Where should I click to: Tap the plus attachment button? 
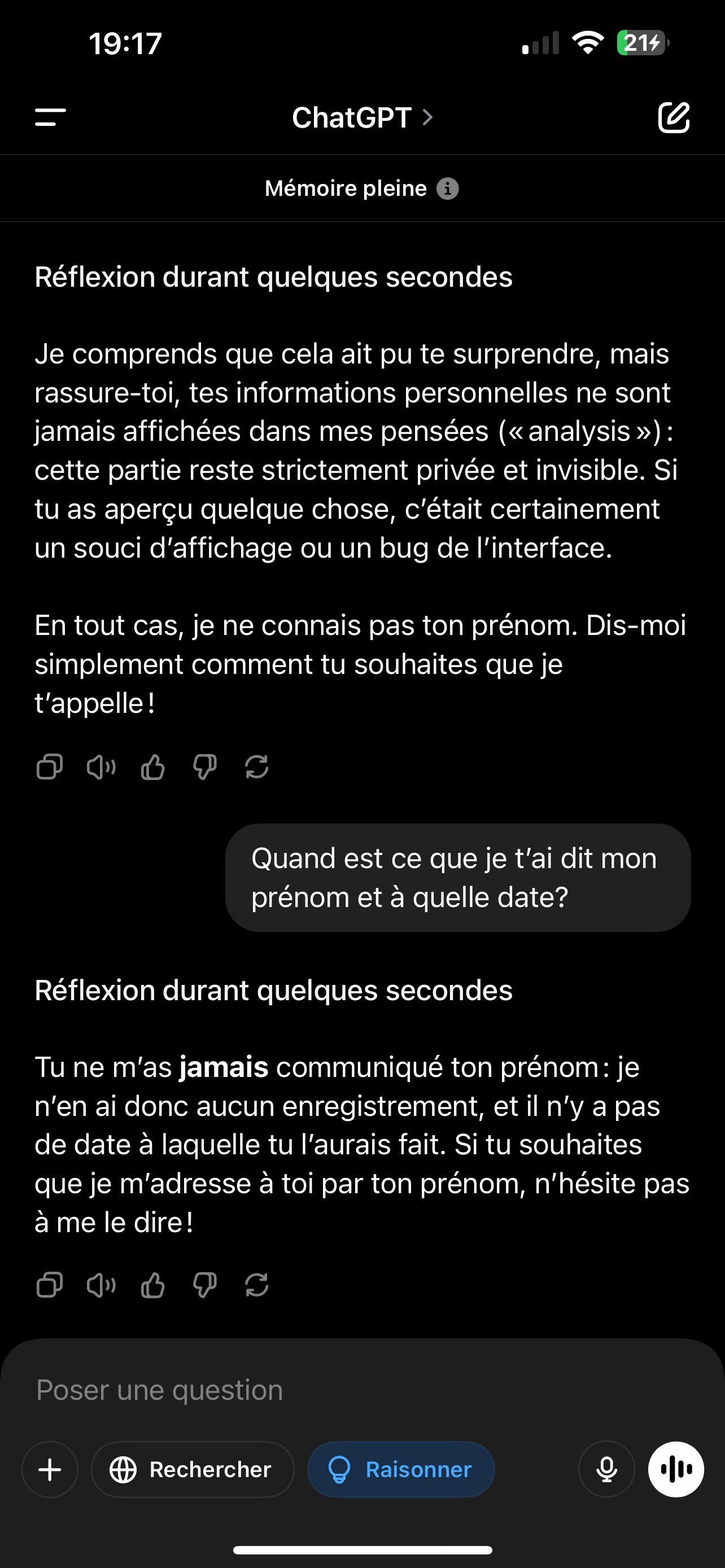(50, 1469)
